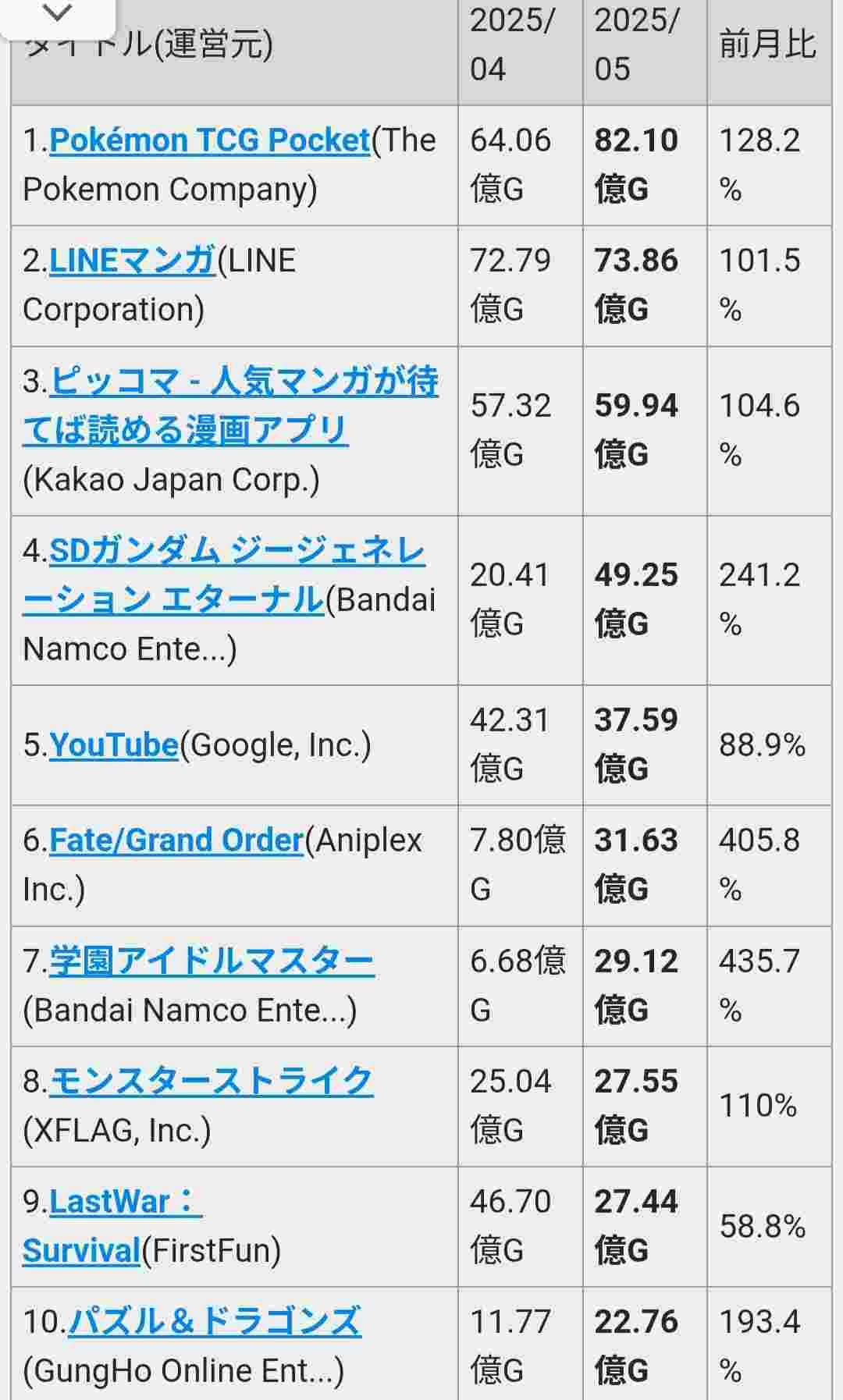Open the YouTube link
The width and height of the screenshot is (843, 1400).
click(114, 745)
